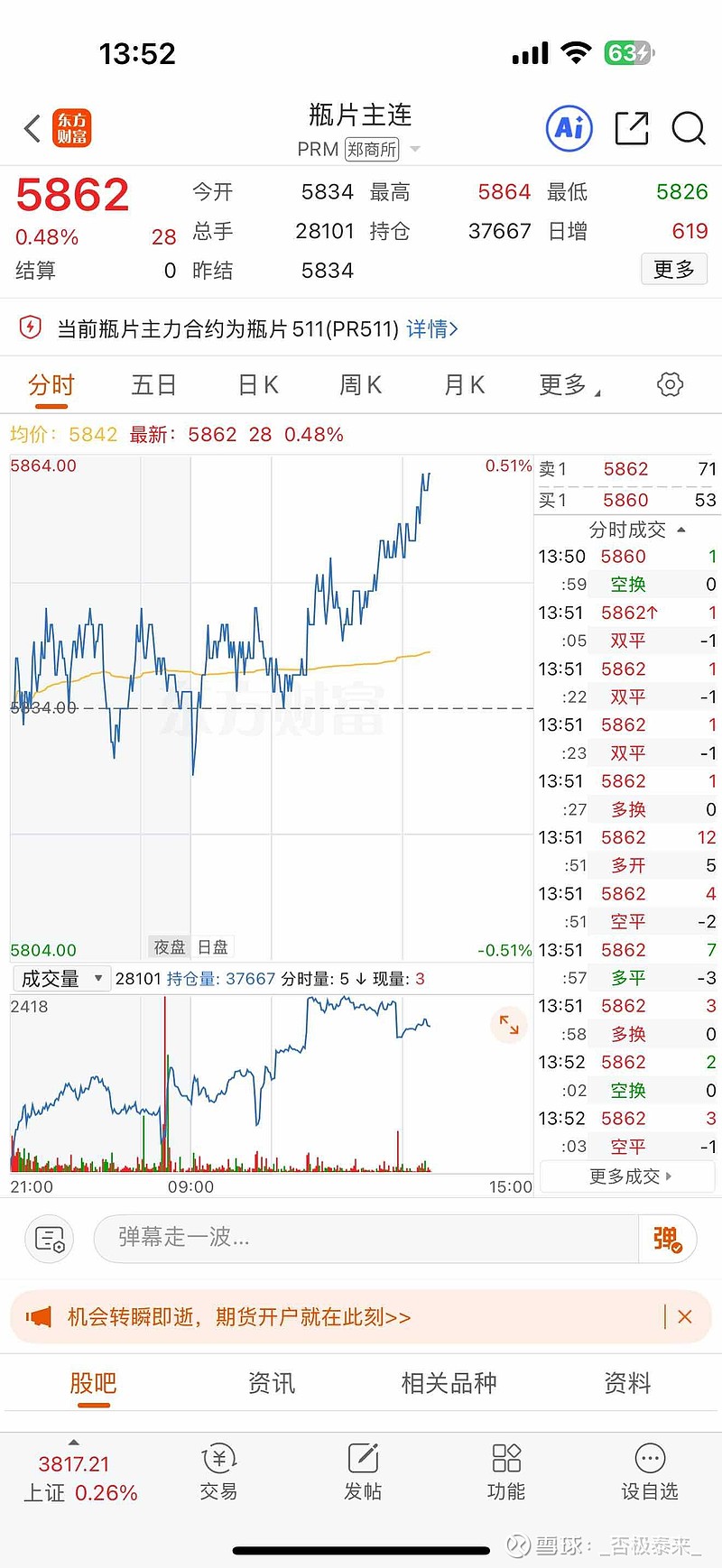Share this quote page
The width and height of the screenshot is (722, 1568).
pyautogui.click(x=632, y=128)
